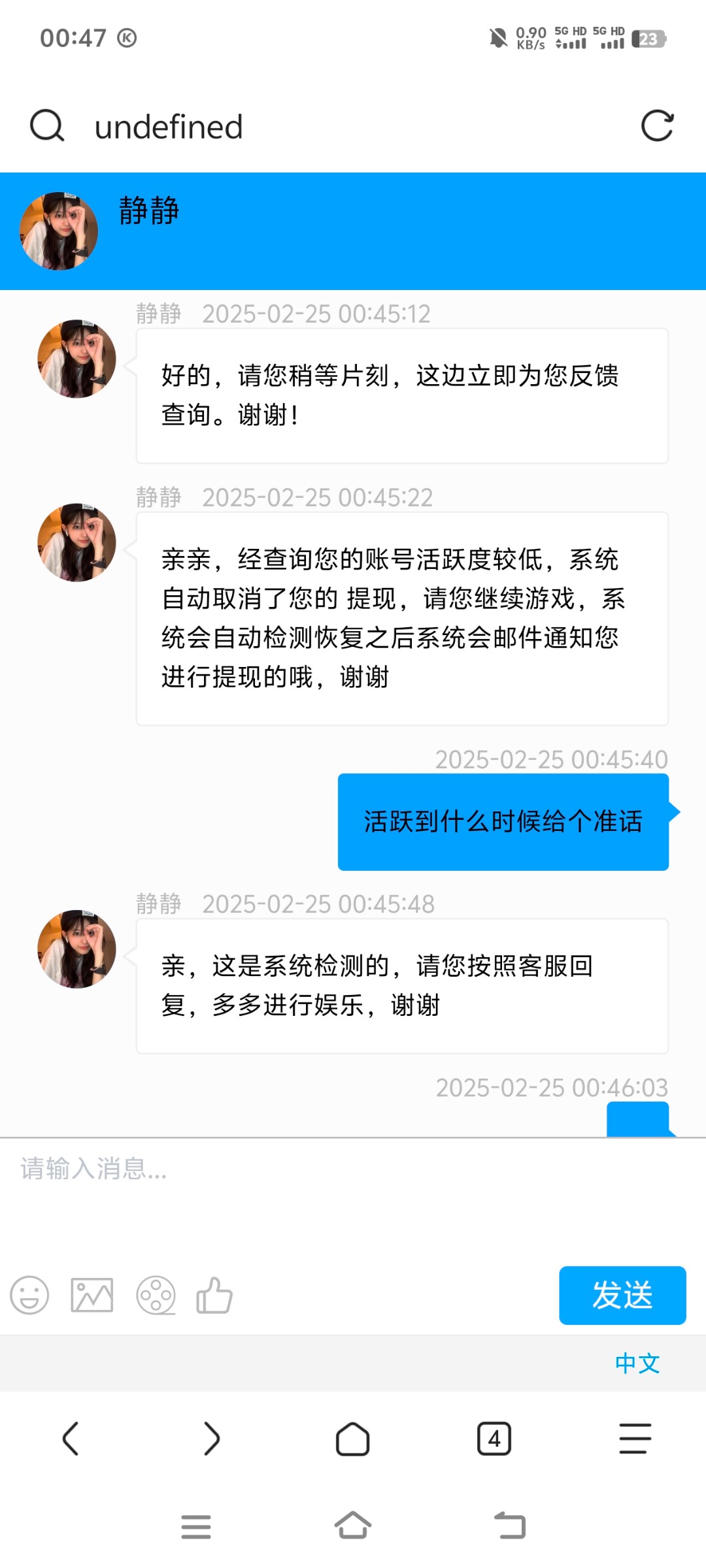The width and height of the screenshot is (706, 1568).
Task: Go back to previous browser page
Action: click(x=71, y=1439)
